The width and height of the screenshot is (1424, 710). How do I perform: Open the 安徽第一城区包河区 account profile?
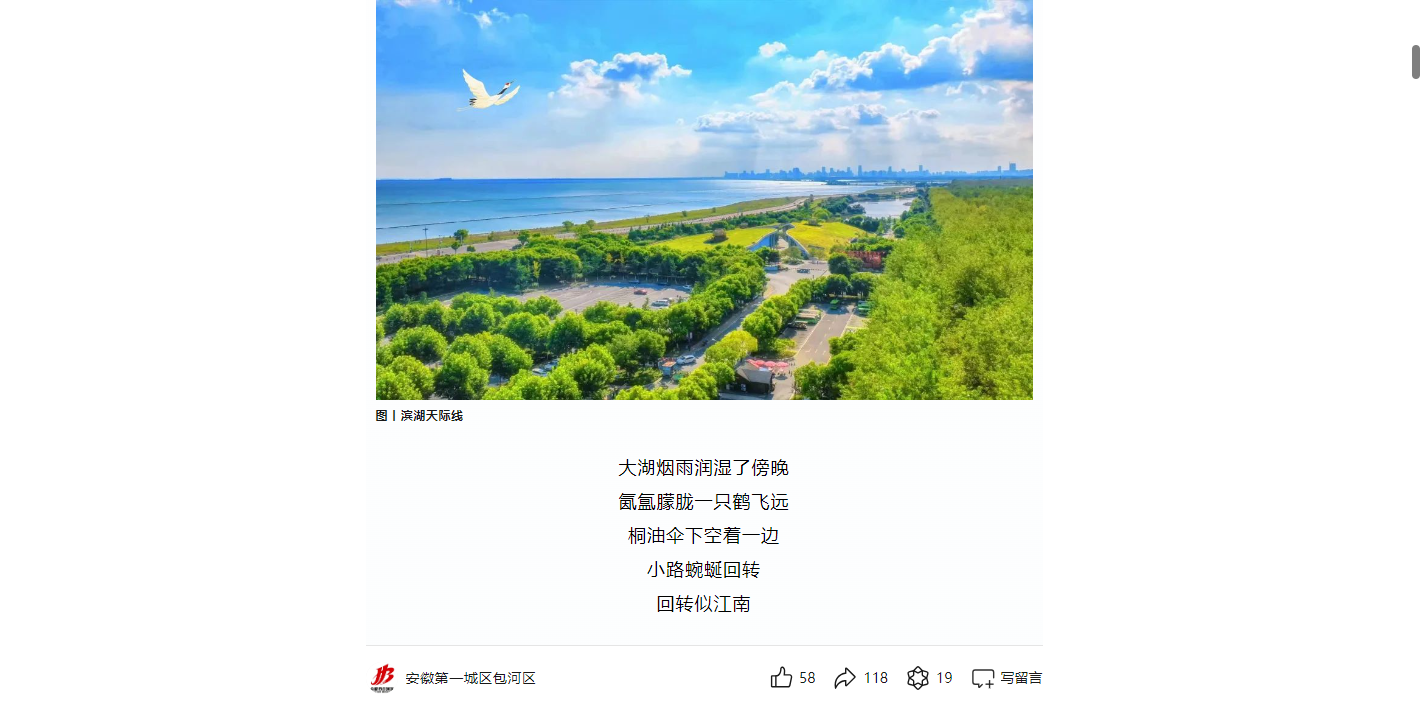[470, 678]
